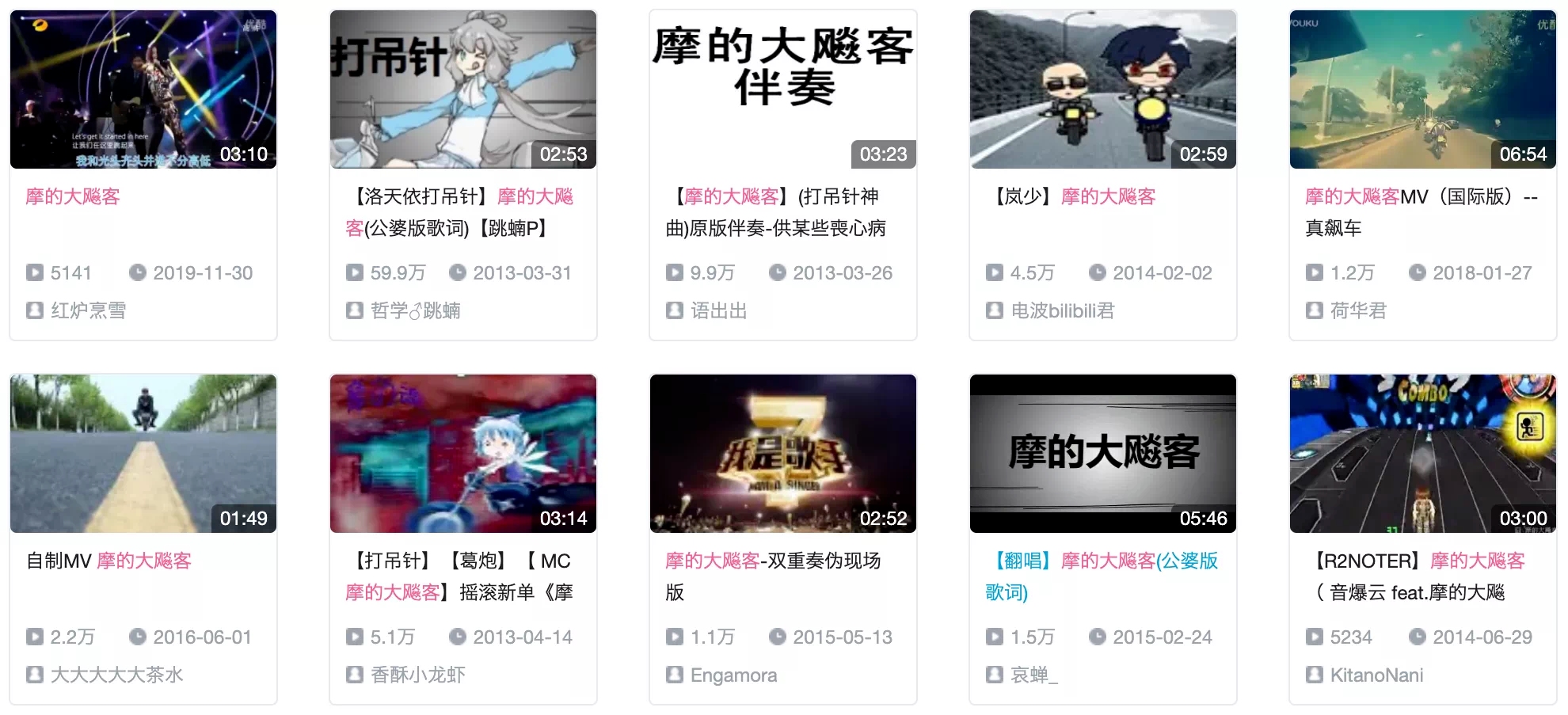The height and width of the screenshot is (715, 1568).
Task: Open the 【打吊针】【葛炮】 video
Action: (x=463, y=454)
